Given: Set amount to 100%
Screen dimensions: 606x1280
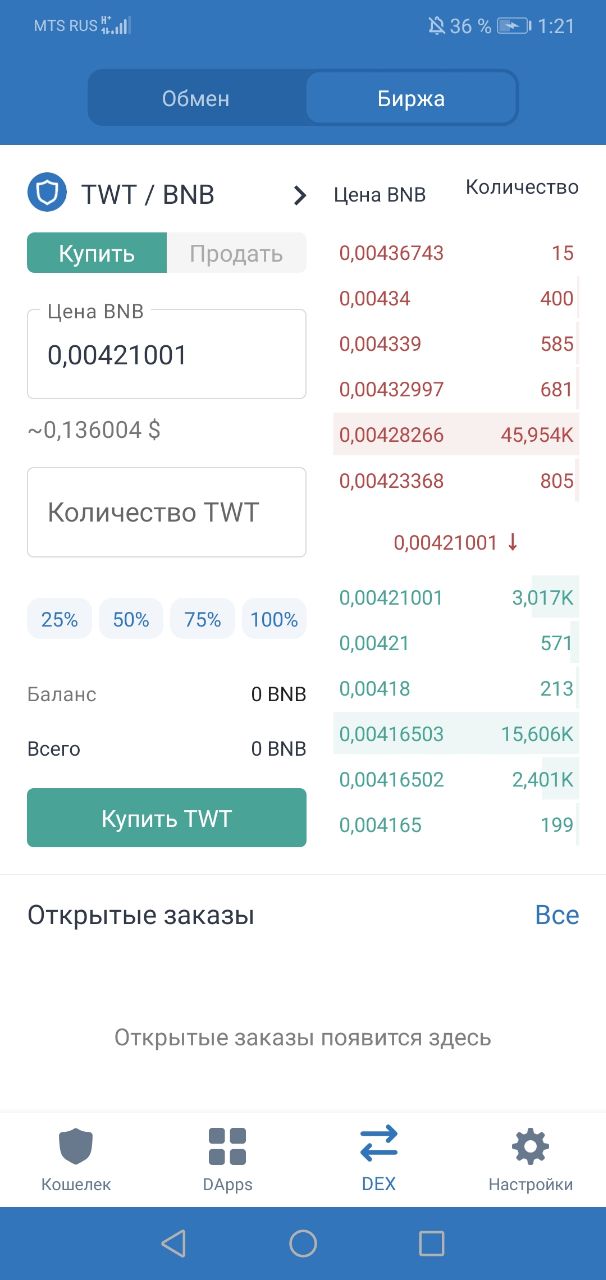Looking at the screenshot, I should [x=274, y=619].
